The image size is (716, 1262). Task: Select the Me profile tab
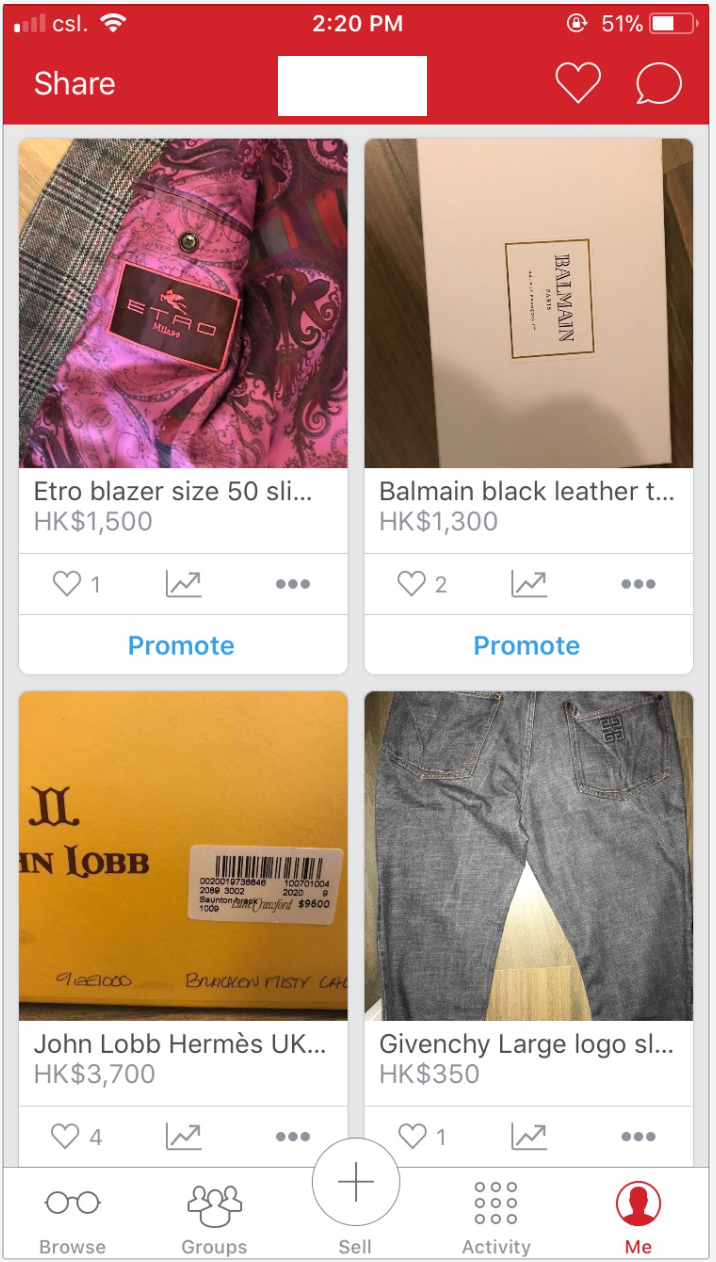click(x=638, y=1216)
